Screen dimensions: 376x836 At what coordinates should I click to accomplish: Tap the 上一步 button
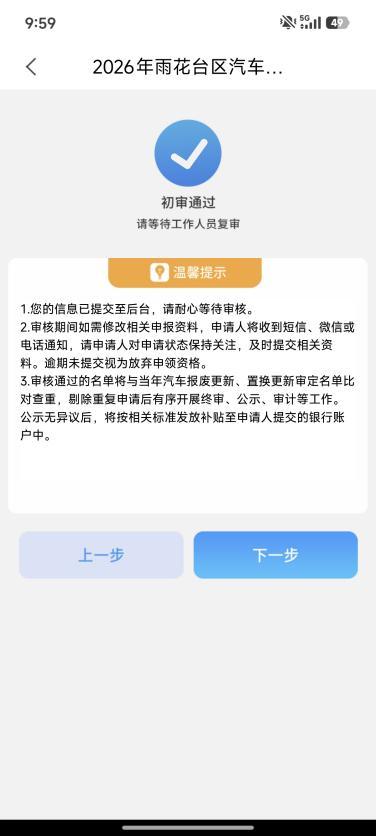(101, 555)
